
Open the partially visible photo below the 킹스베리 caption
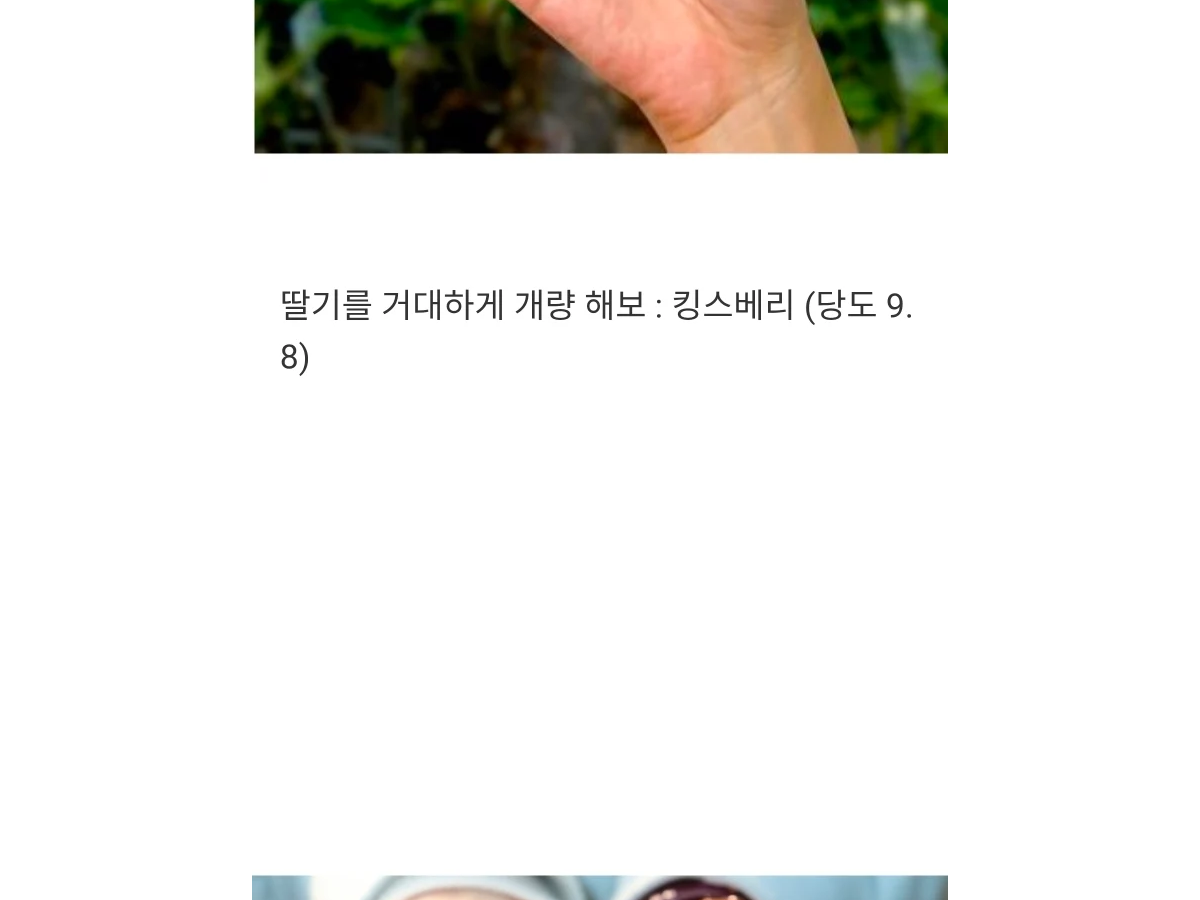[x=600, y=887]
